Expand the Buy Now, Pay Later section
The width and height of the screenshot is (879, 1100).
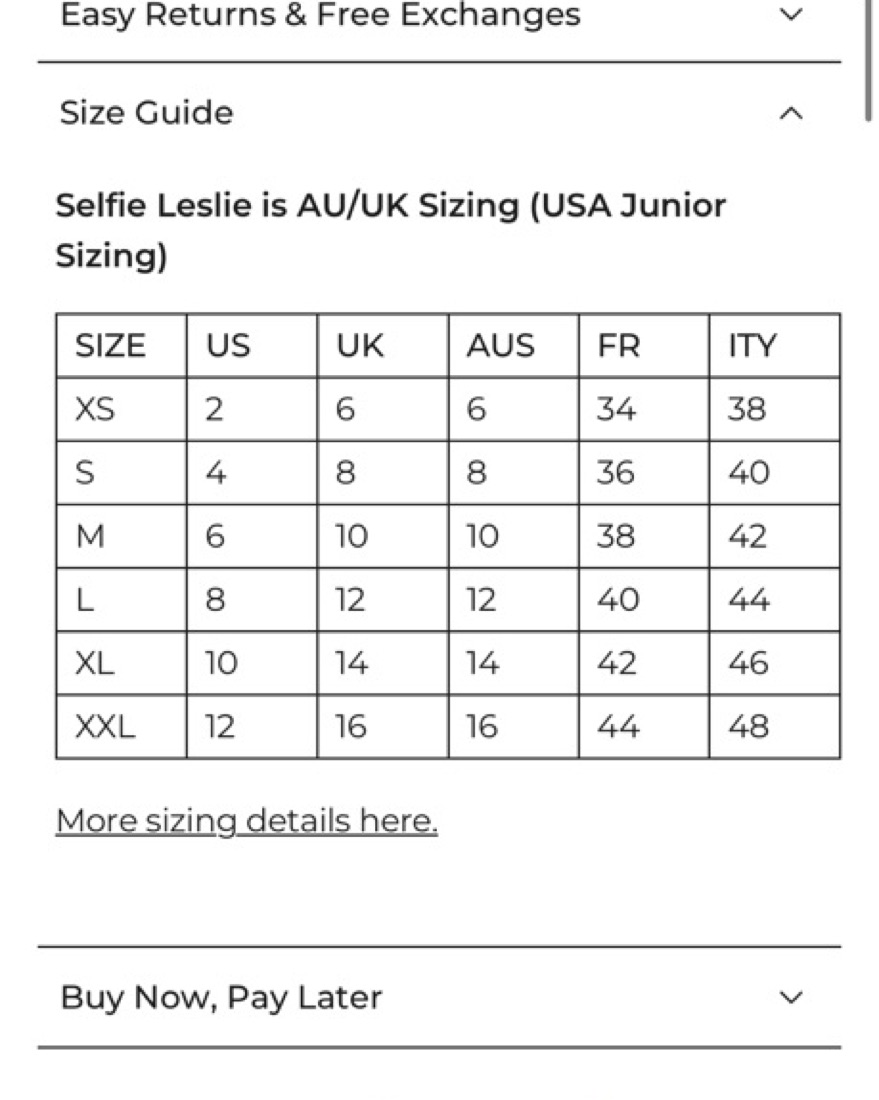tap(439, 997)
